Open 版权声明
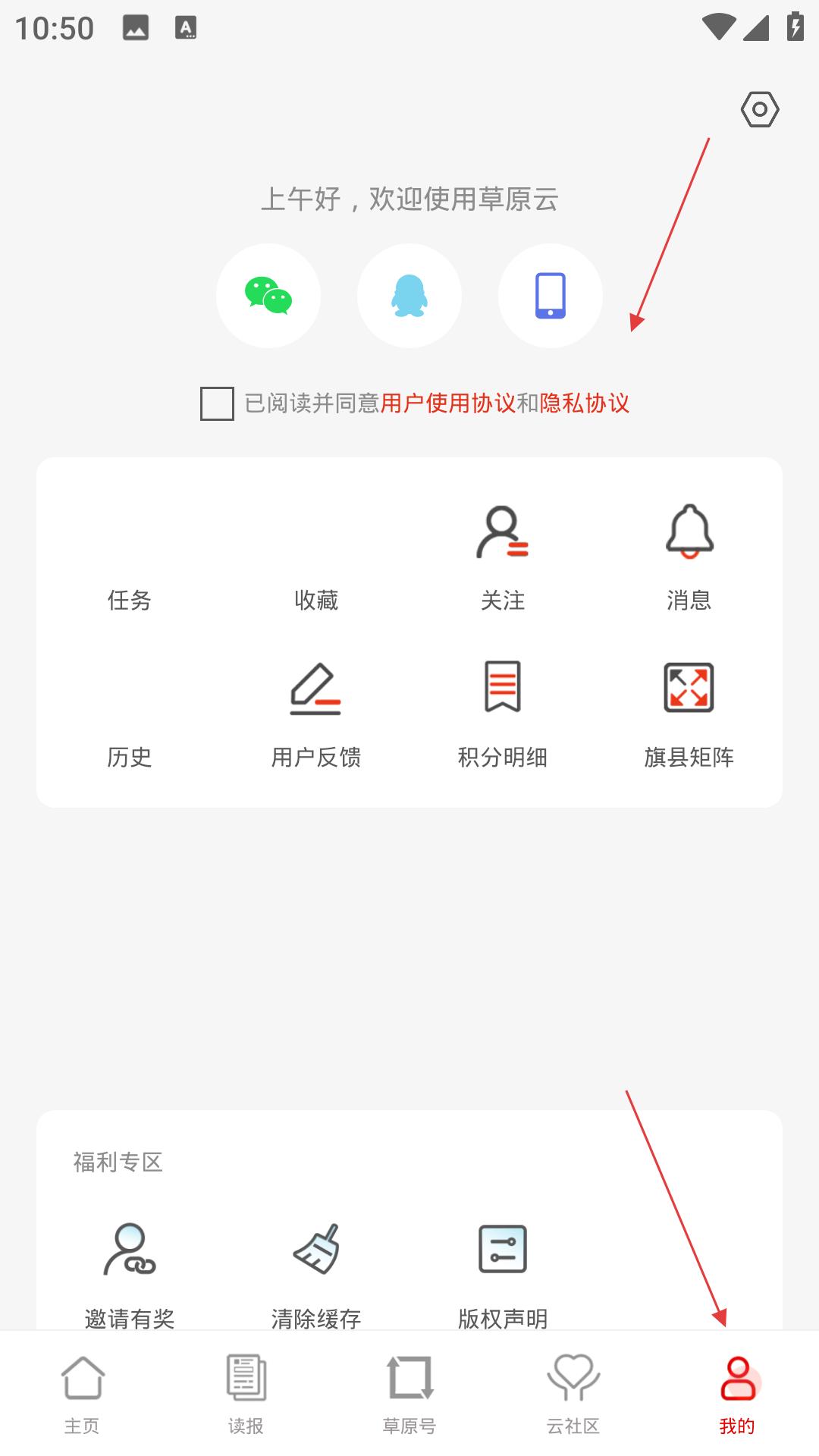 (503, 1276)
